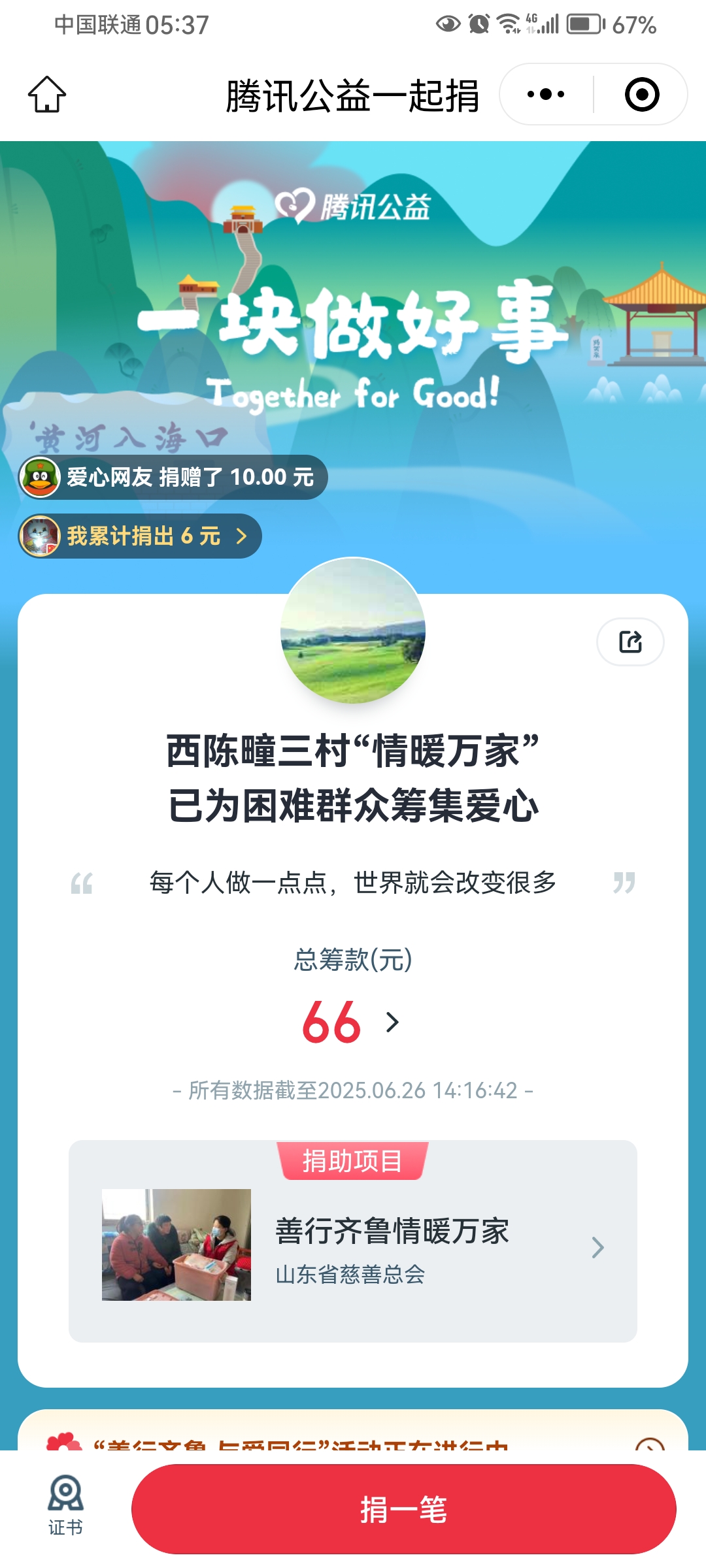The width and height of the screenshot is (706, 1568).
Task: Go to the mini program home
Action: (x=47, y=95)
